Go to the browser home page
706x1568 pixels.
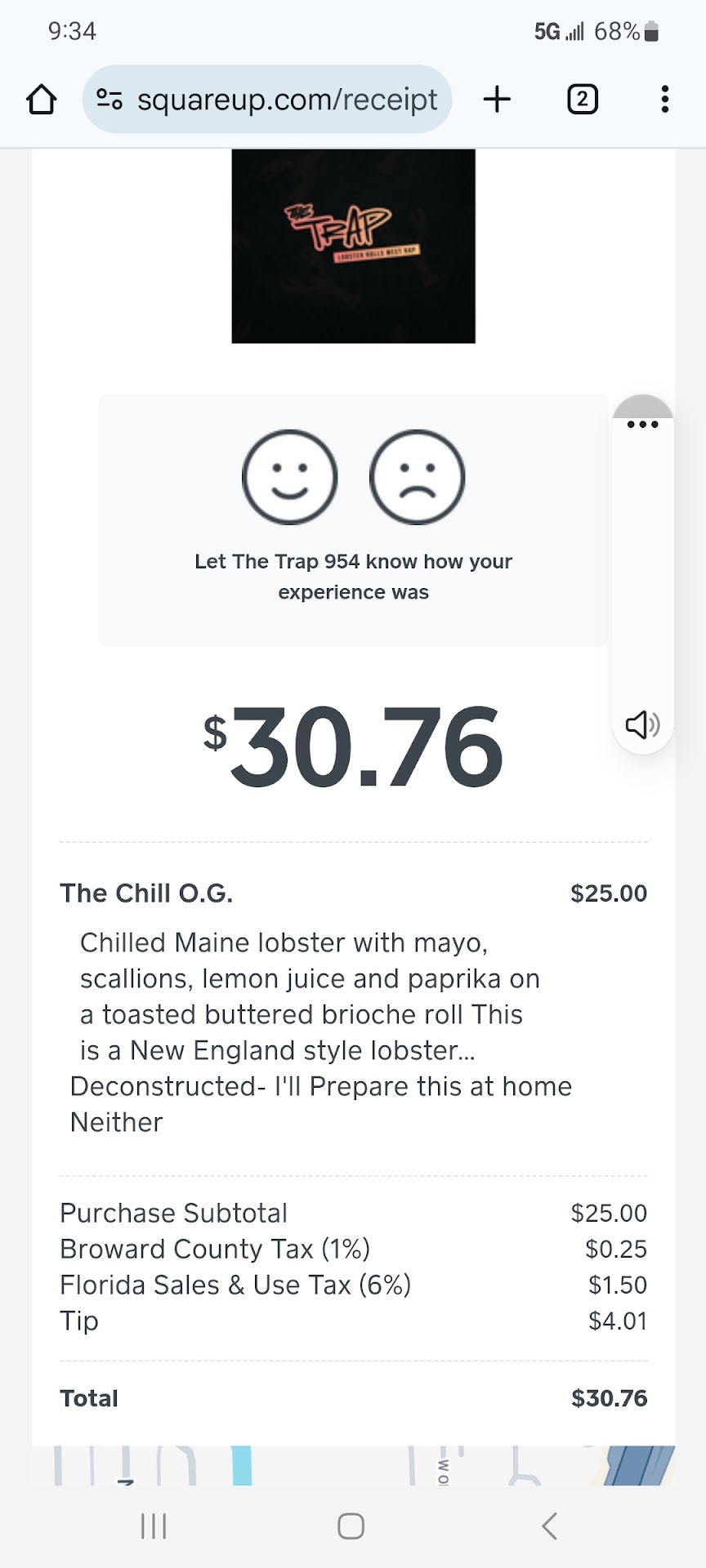coord(42,100)
